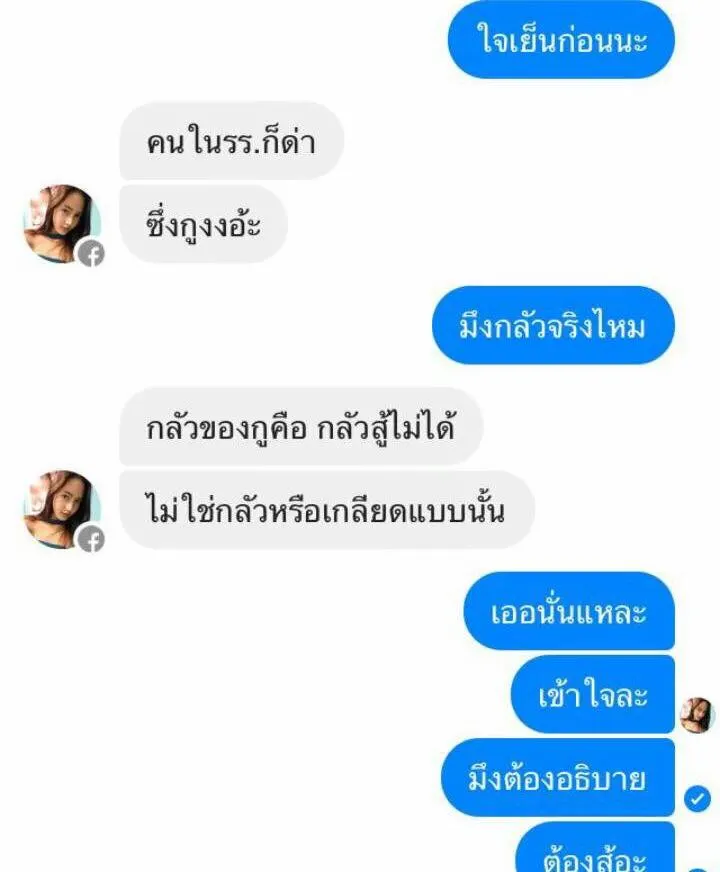Viewport: 720px width, 872px height.
Task: Open sender's avatar beside ไม่ใช่กลัวหรือเกลียดแบบนั้น message
Action: [60, 510]
